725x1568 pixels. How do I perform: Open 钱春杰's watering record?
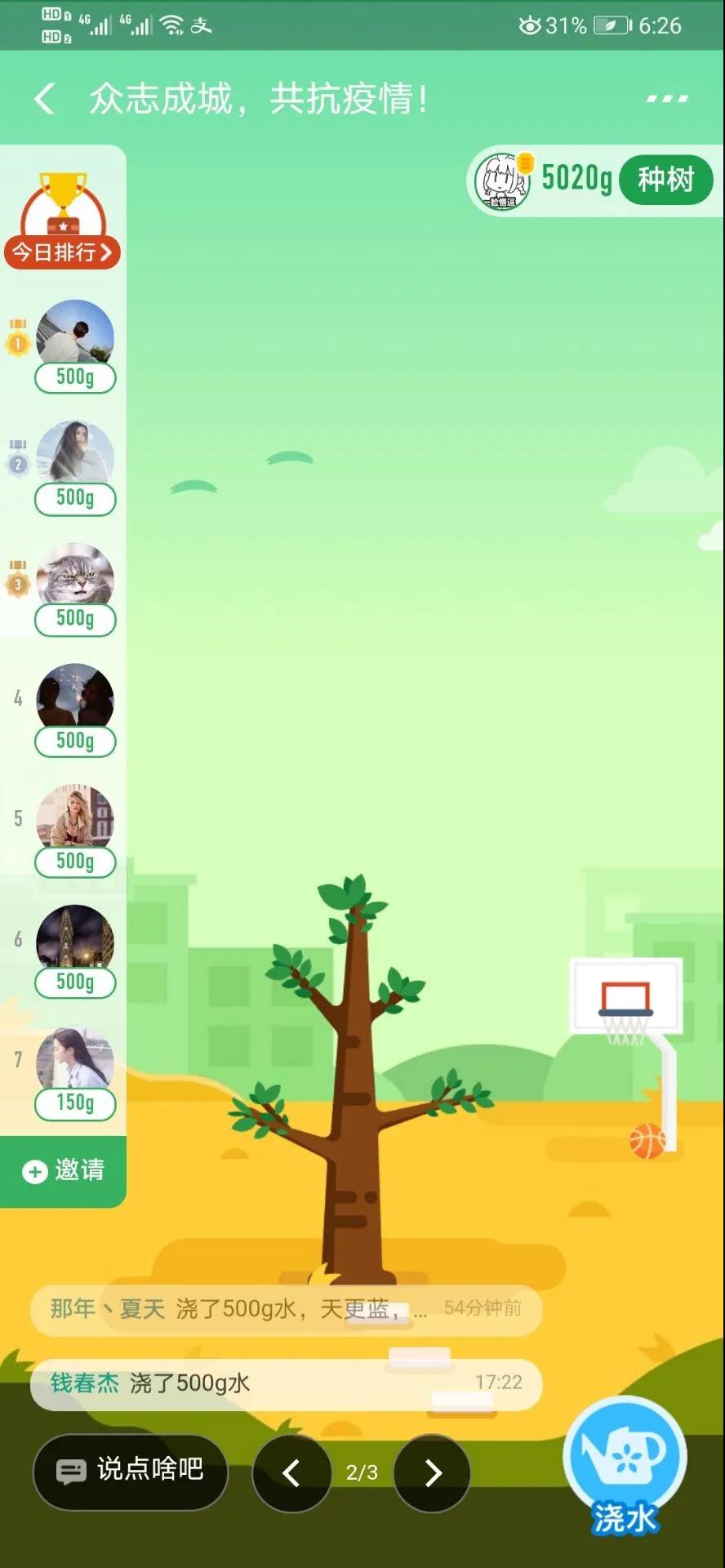286,1383
